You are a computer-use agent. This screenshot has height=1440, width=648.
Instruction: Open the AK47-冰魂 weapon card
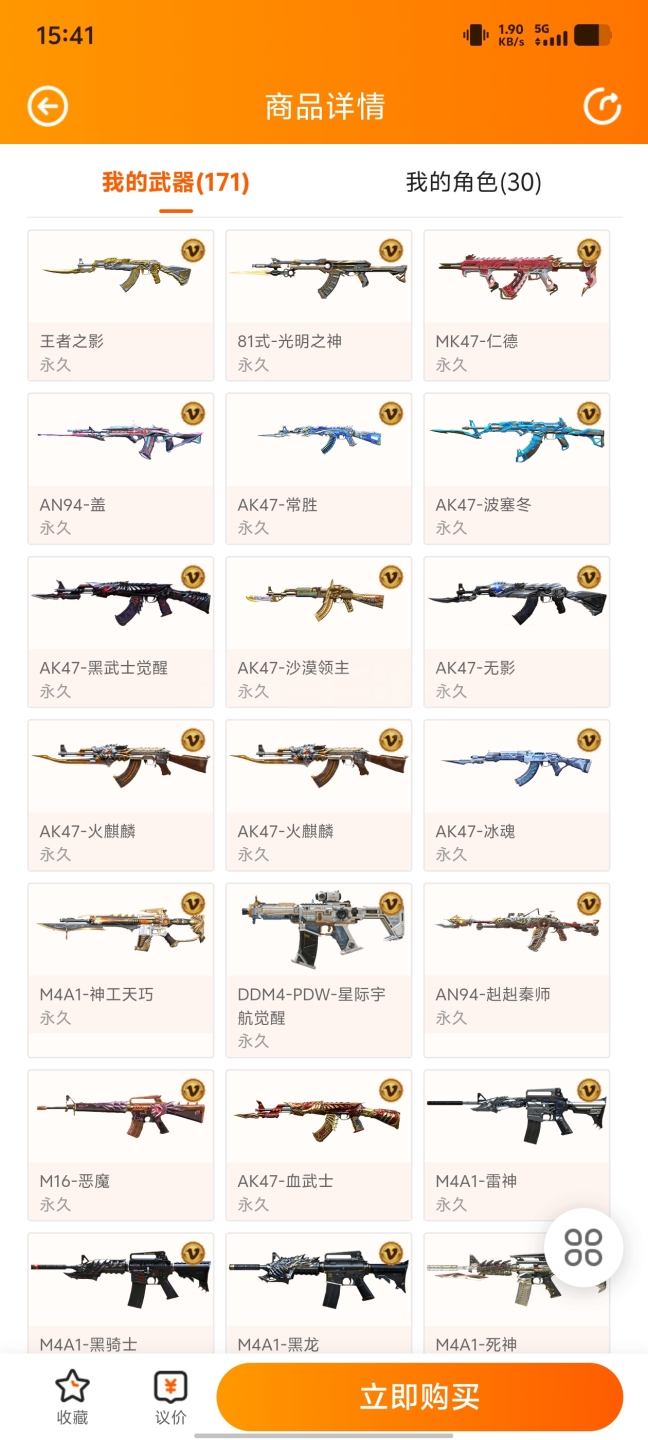516,794
